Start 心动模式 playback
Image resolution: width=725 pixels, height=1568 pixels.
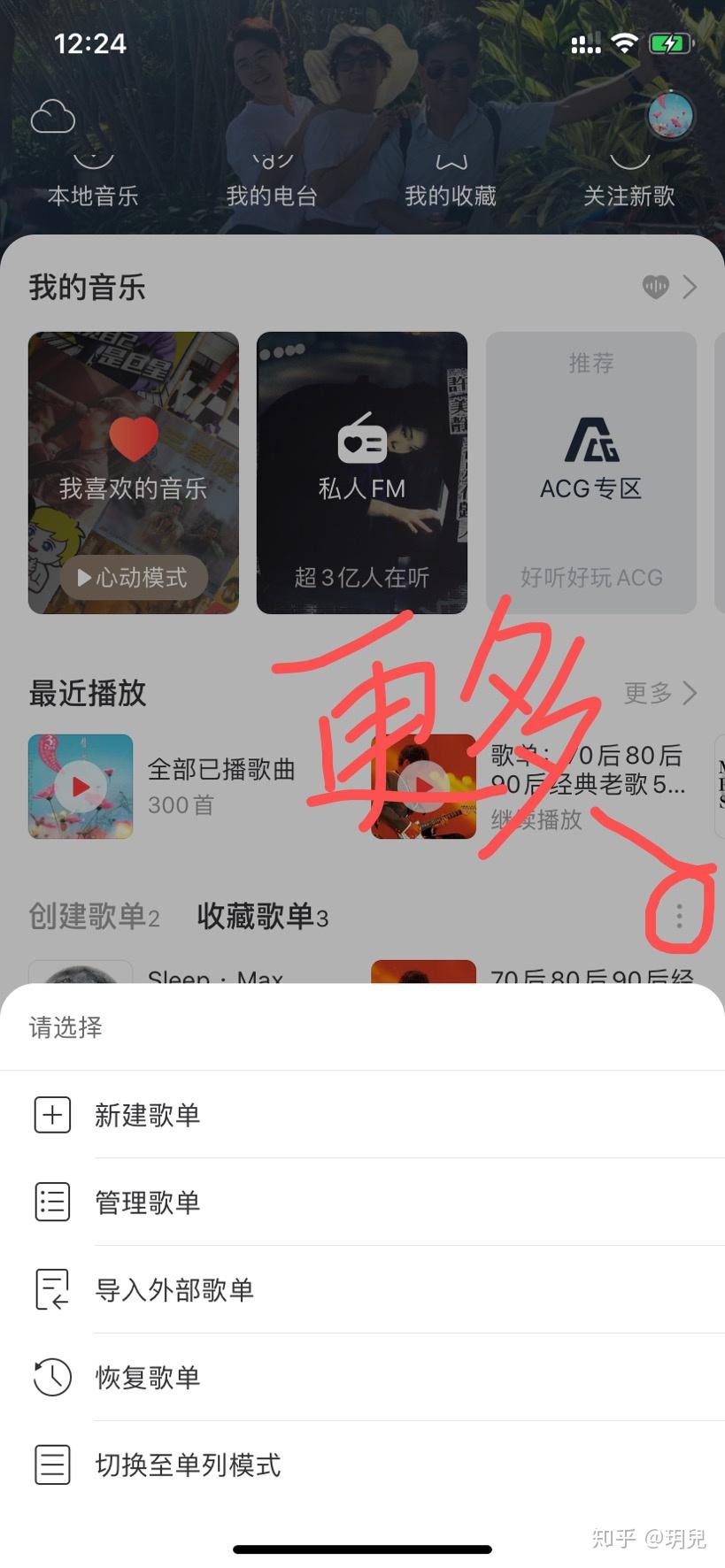[134, 578]
